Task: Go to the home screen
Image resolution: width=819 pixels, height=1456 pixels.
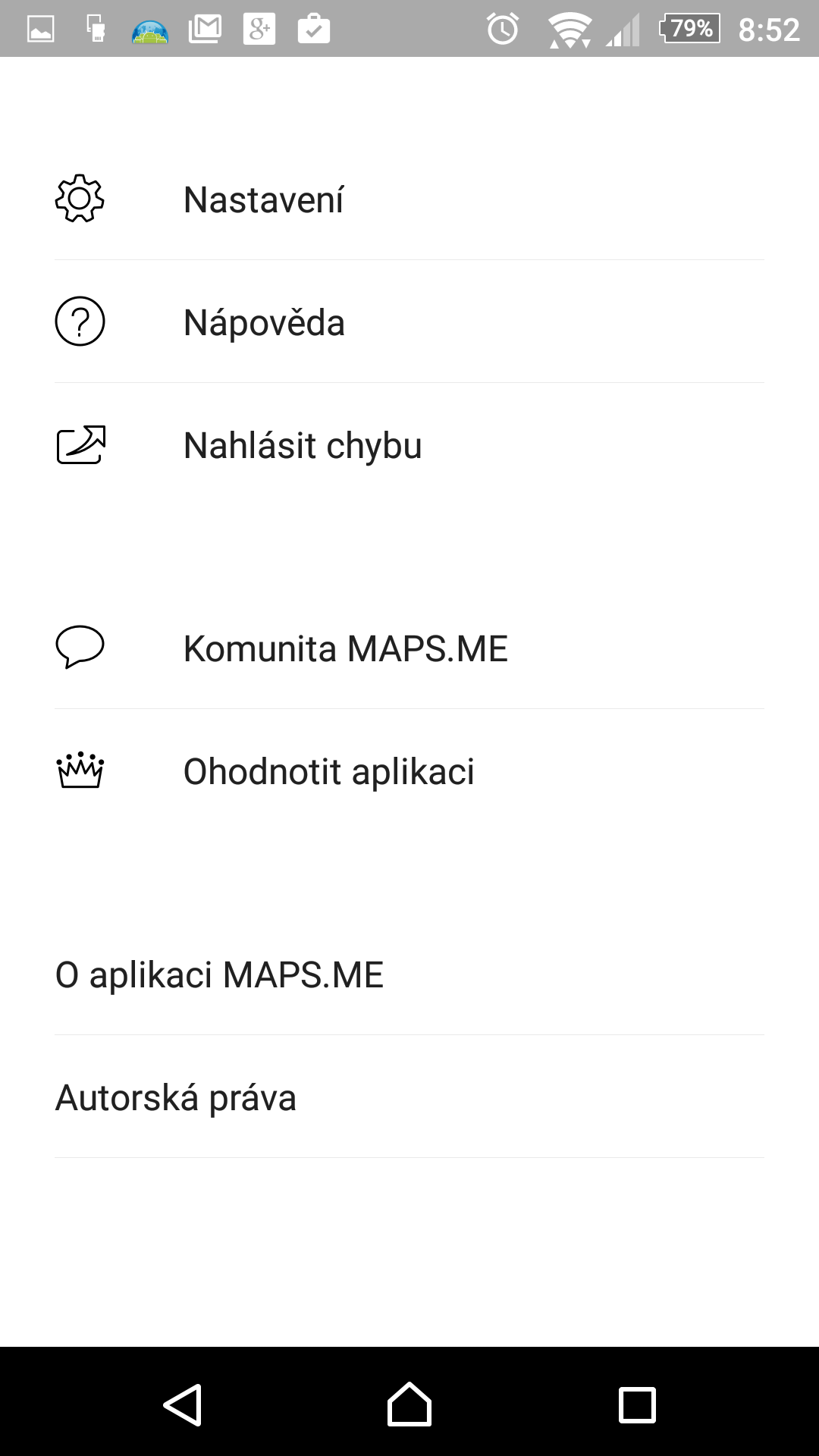Action: [x=409, y=1404]
